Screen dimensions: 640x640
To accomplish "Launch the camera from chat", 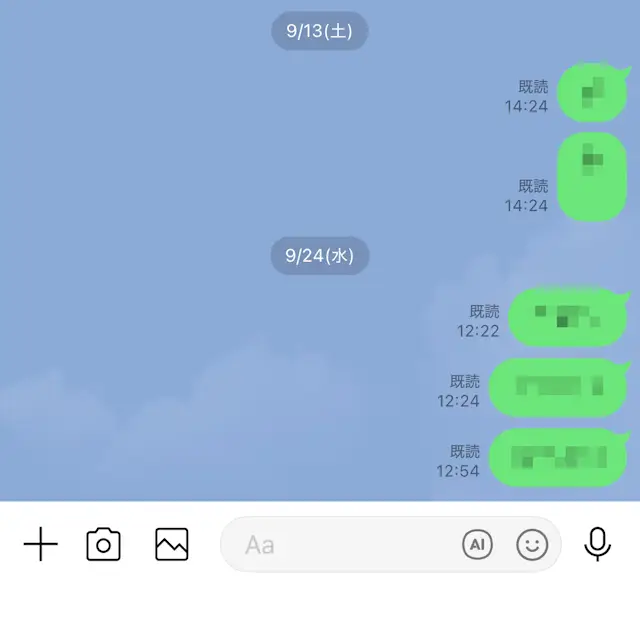I will [104, 545].
